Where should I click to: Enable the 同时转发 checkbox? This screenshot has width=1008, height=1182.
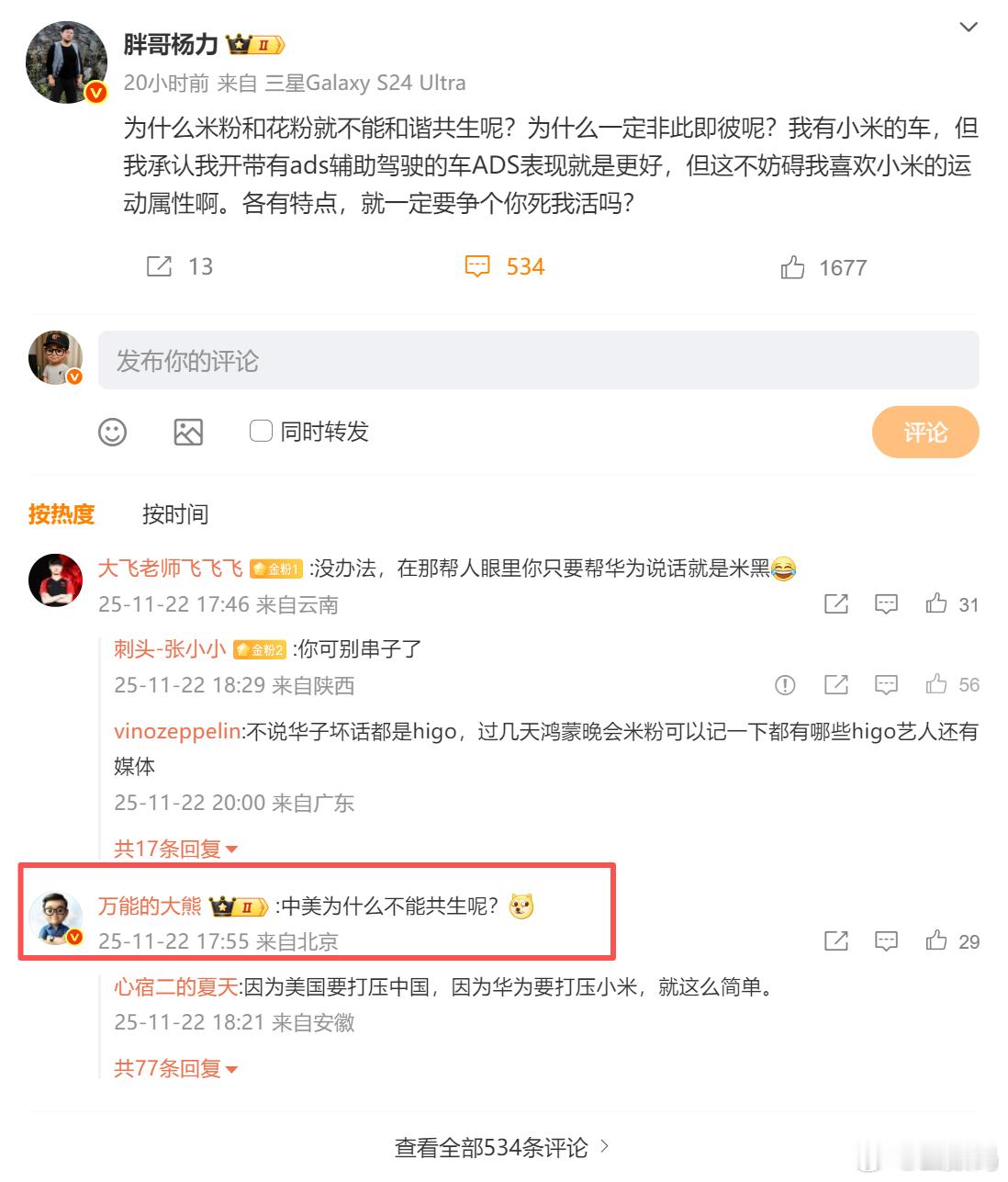260,431
